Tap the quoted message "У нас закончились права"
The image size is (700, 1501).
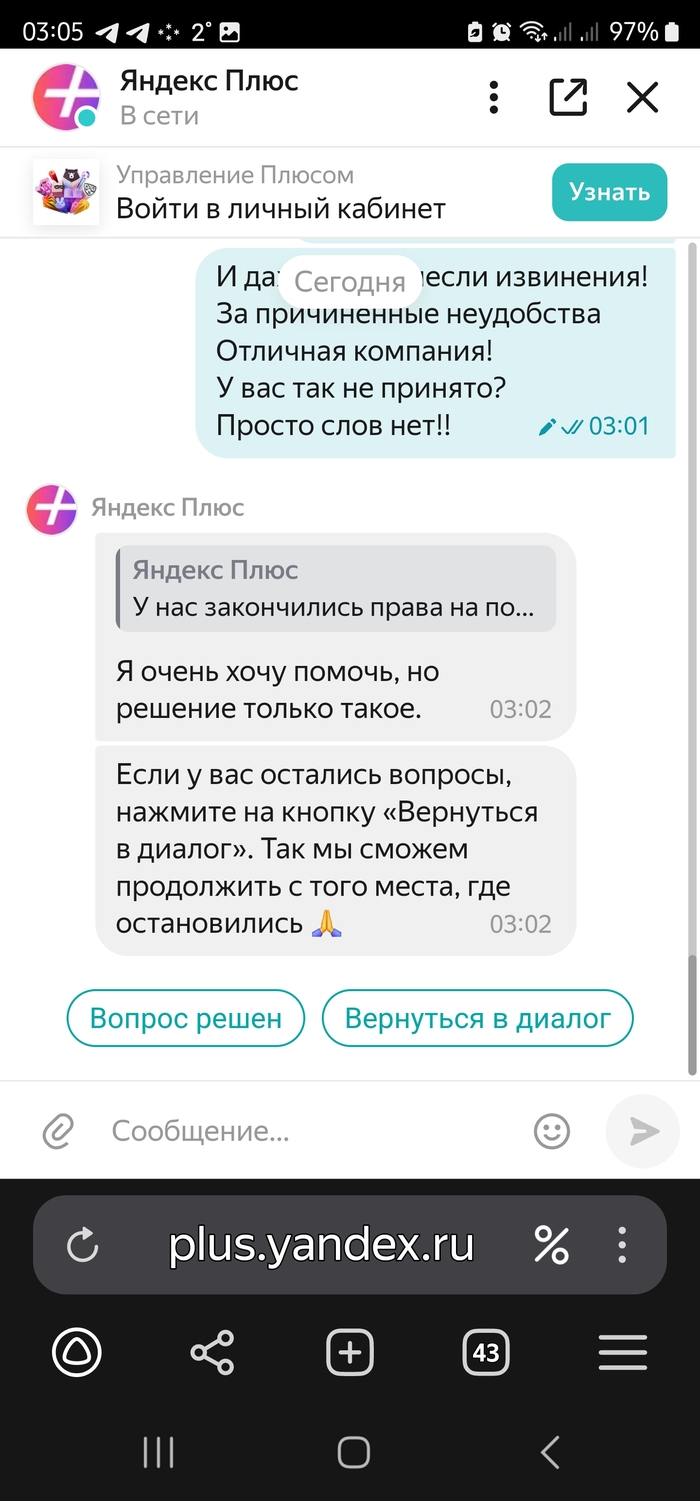336,589
